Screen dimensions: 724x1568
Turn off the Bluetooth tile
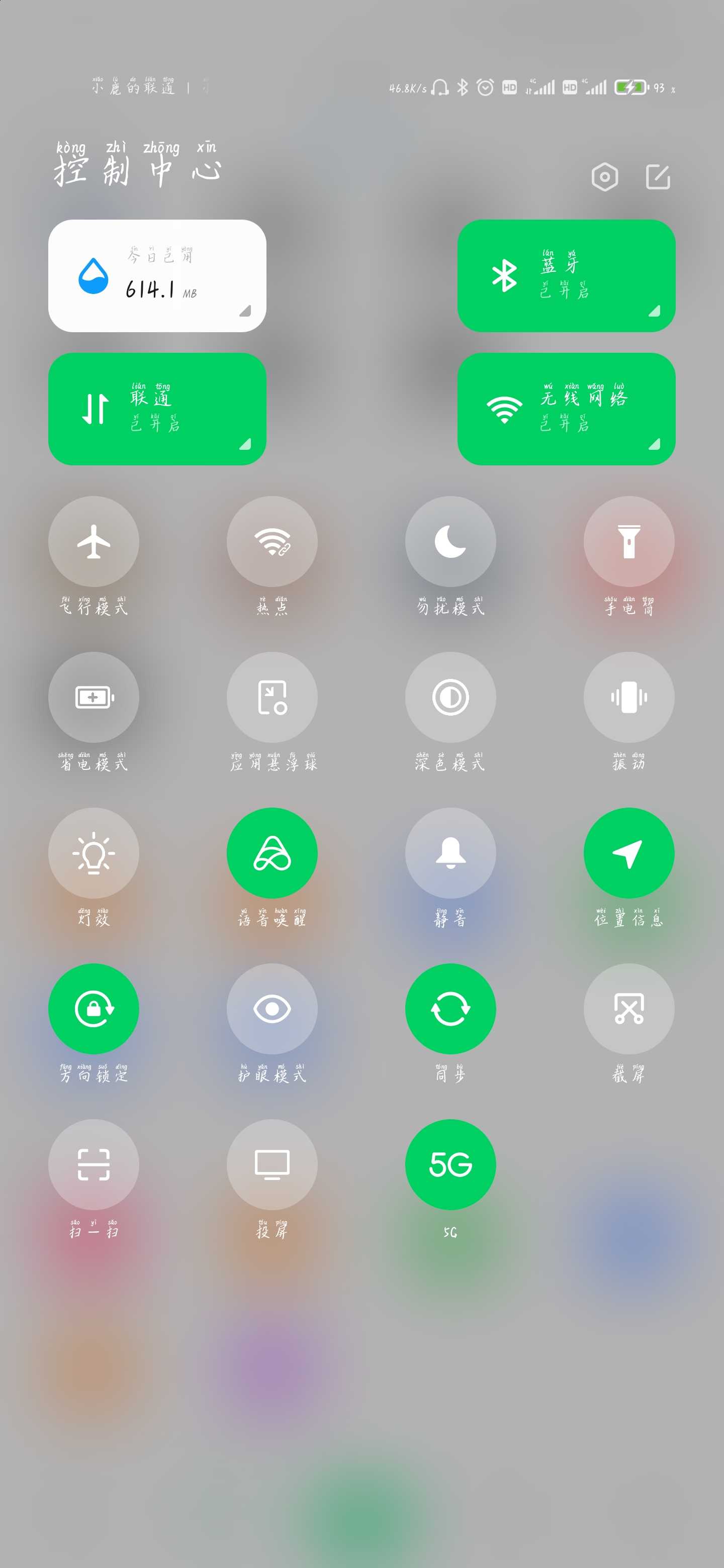pyautogui.click(x=566, y=276)
